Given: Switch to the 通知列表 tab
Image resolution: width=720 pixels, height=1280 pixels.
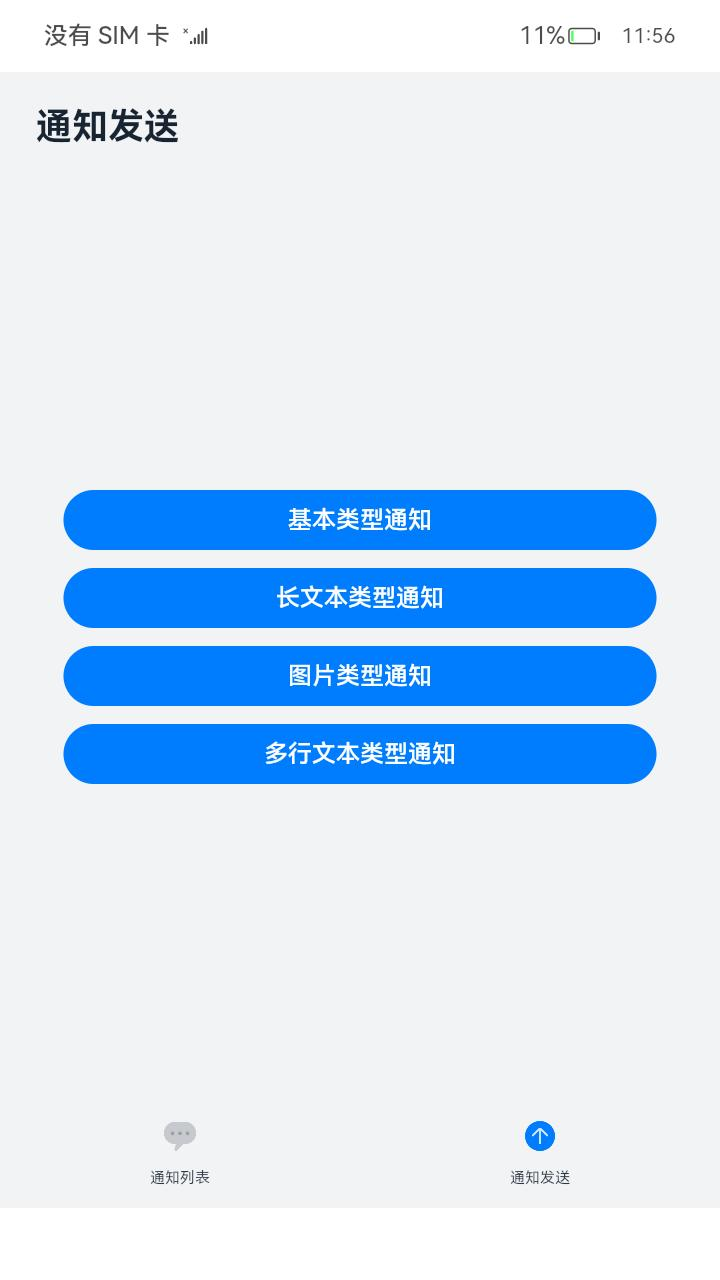Looking at the screenshot, I should (180, 1151).
